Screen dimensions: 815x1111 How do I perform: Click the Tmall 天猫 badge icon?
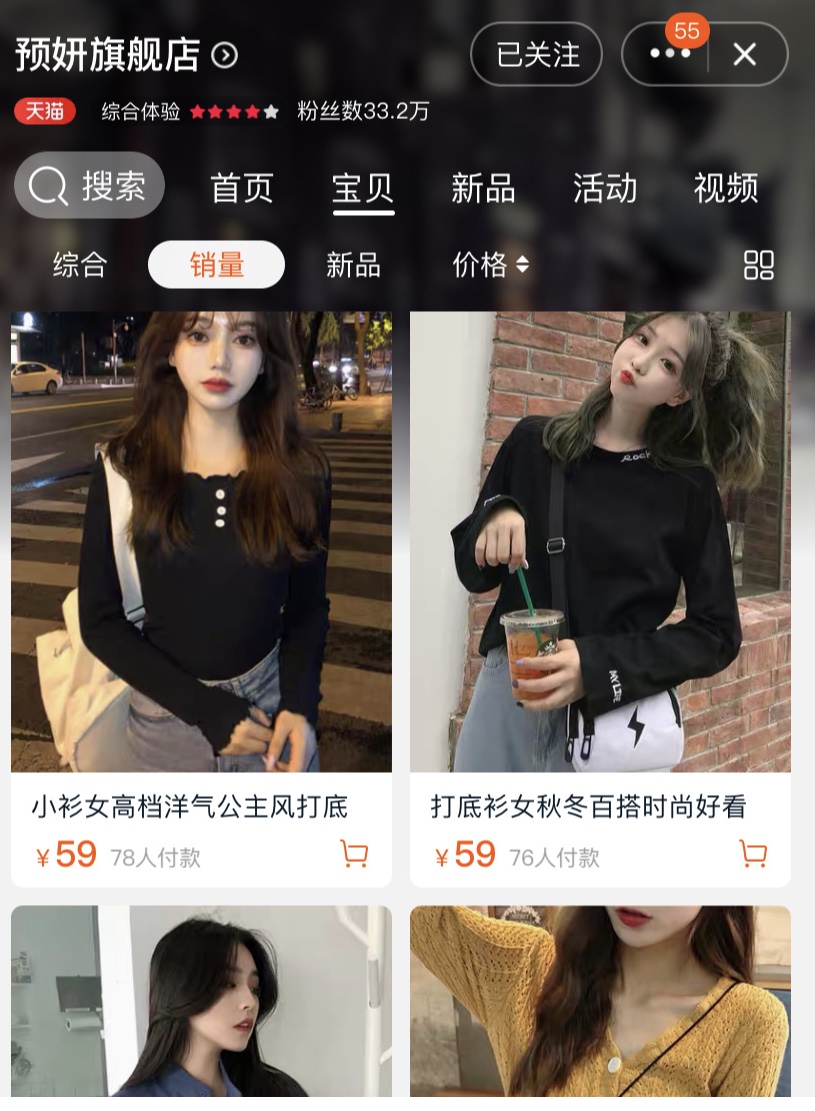[x=44, y=111]
